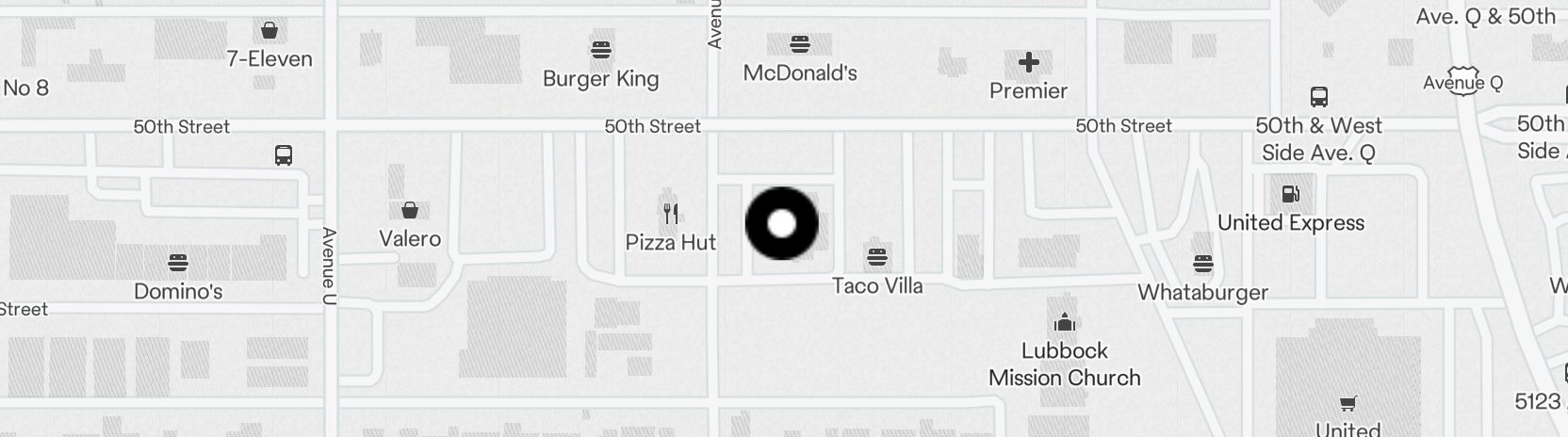Select the United Express gas station marker
This screenshot has width=1568, height=437.
pyautogui.click(x=1290, y=194)
